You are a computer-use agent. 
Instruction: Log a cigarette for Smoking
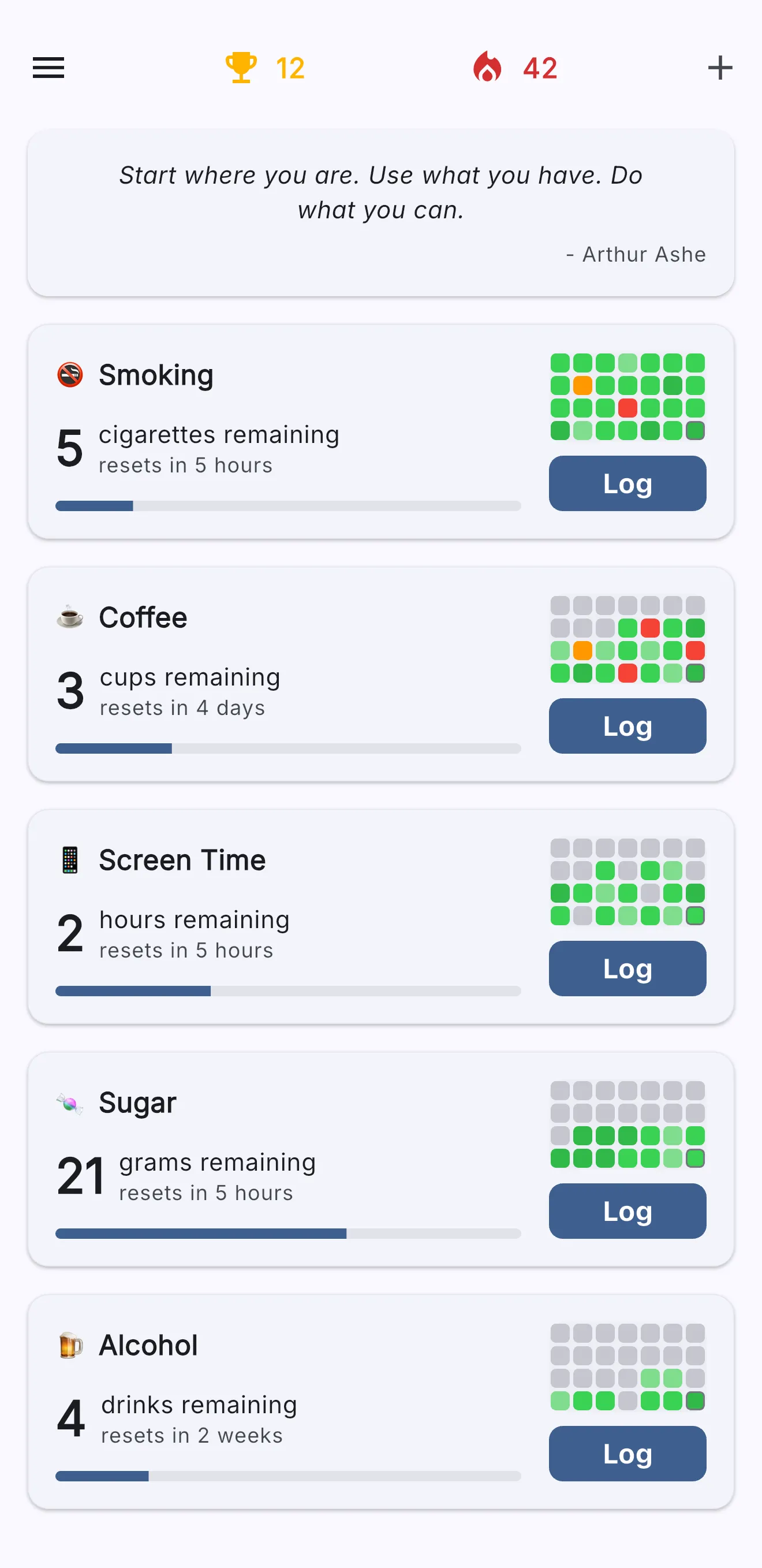coord(626,483)
